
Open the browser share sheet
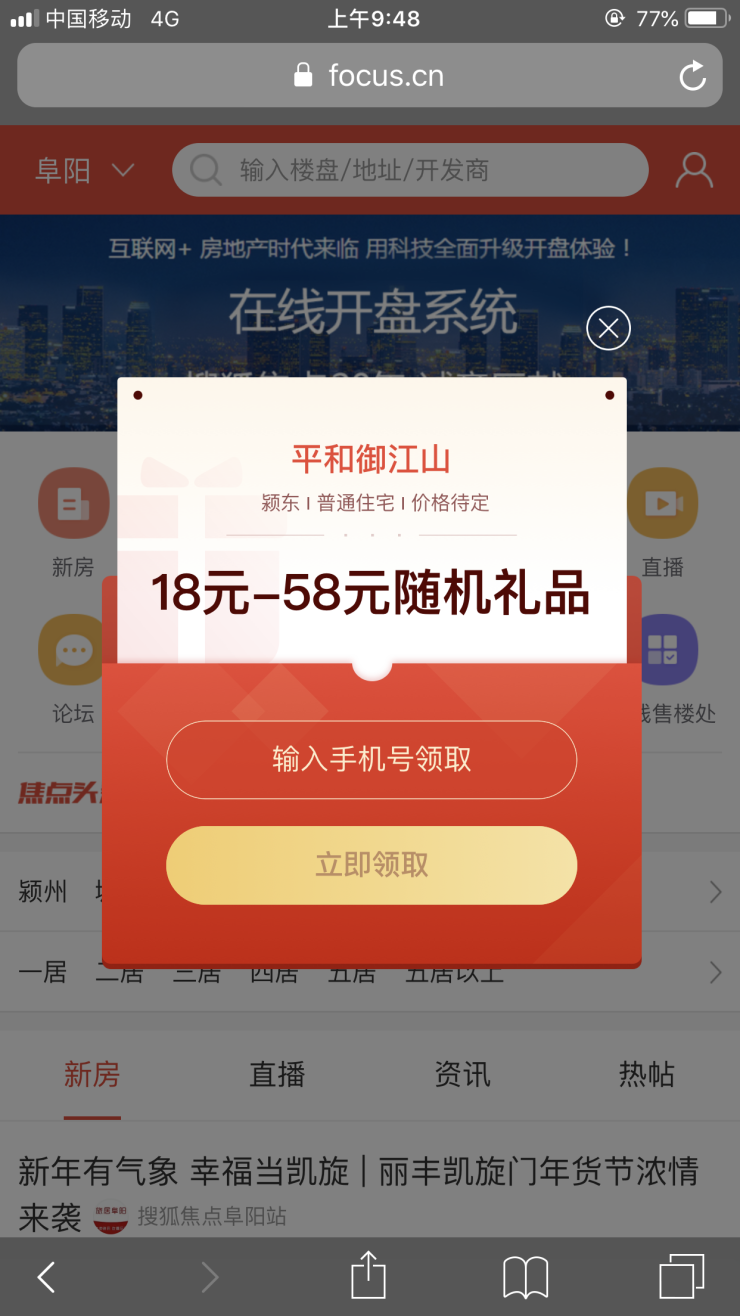click(x=368, y=1277)
